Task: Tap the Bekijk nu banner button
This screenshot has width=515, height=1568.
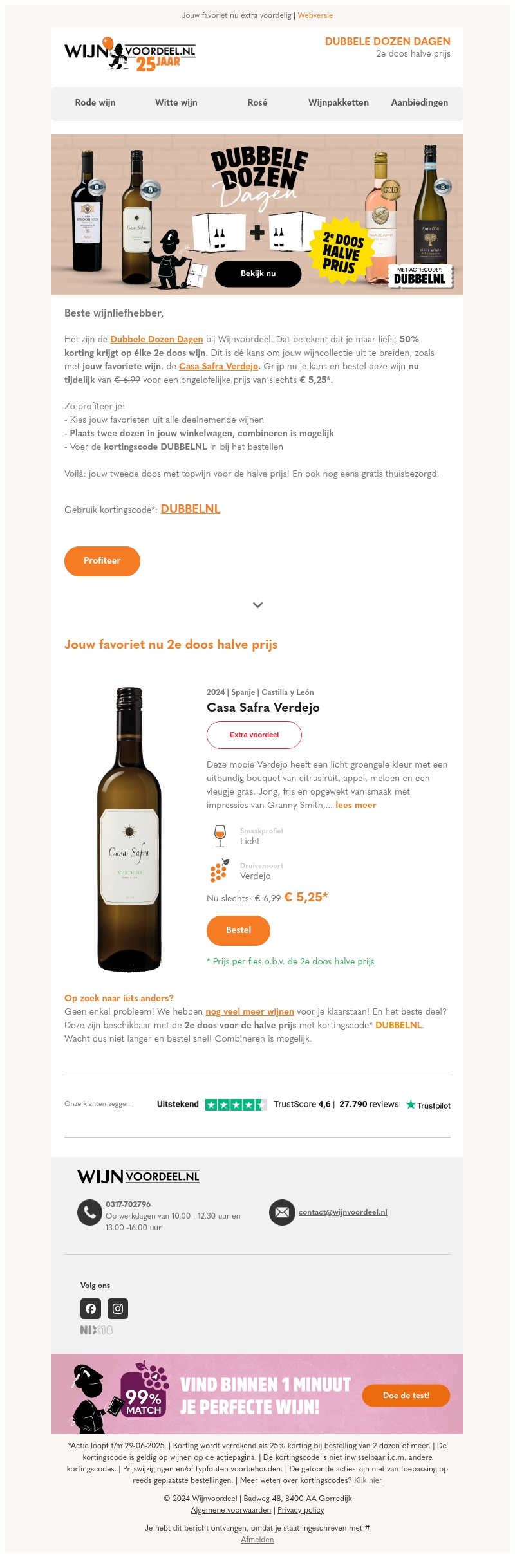Action: pyautogui.click(x=258, y=273)
